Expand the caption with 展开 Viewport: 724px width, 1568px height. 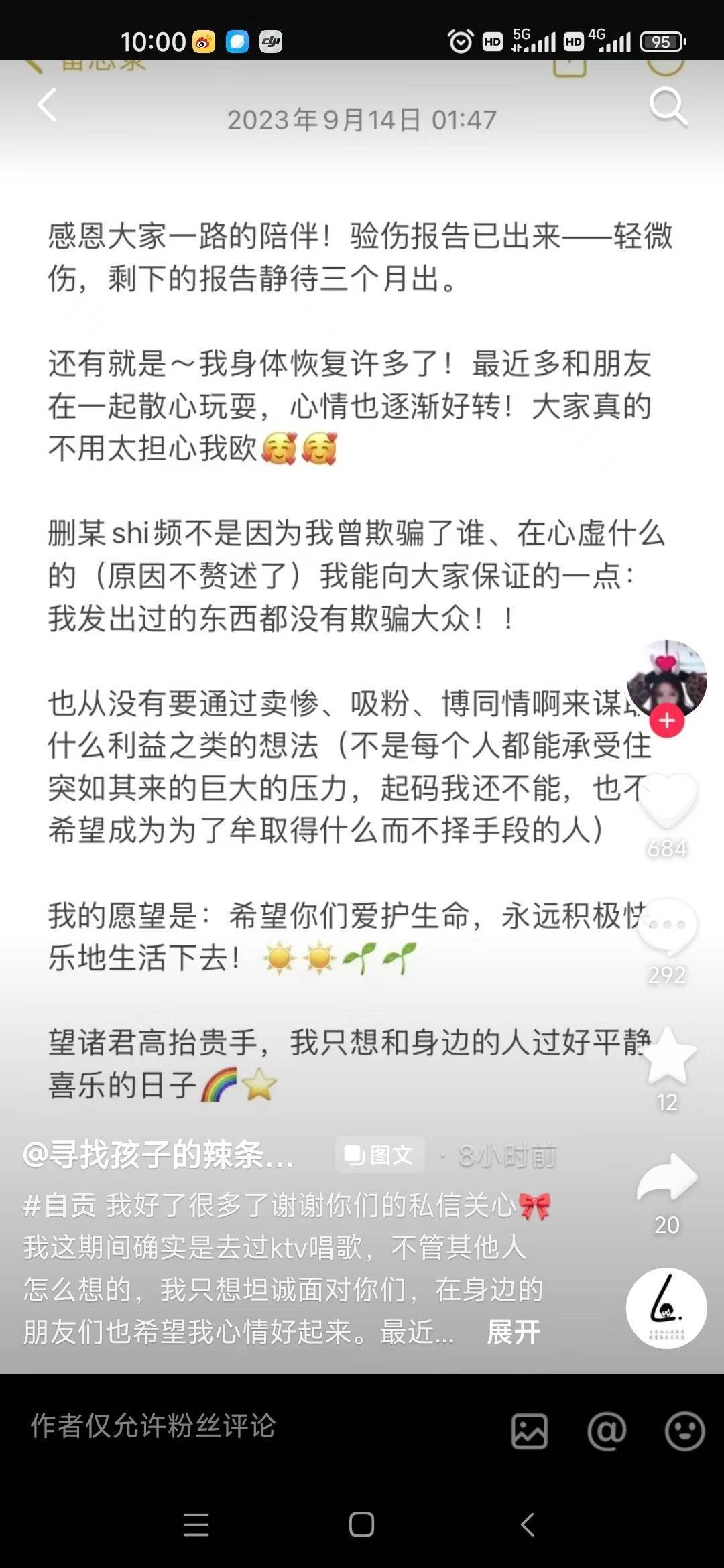pyautogui.click(x=513, y=1331)
